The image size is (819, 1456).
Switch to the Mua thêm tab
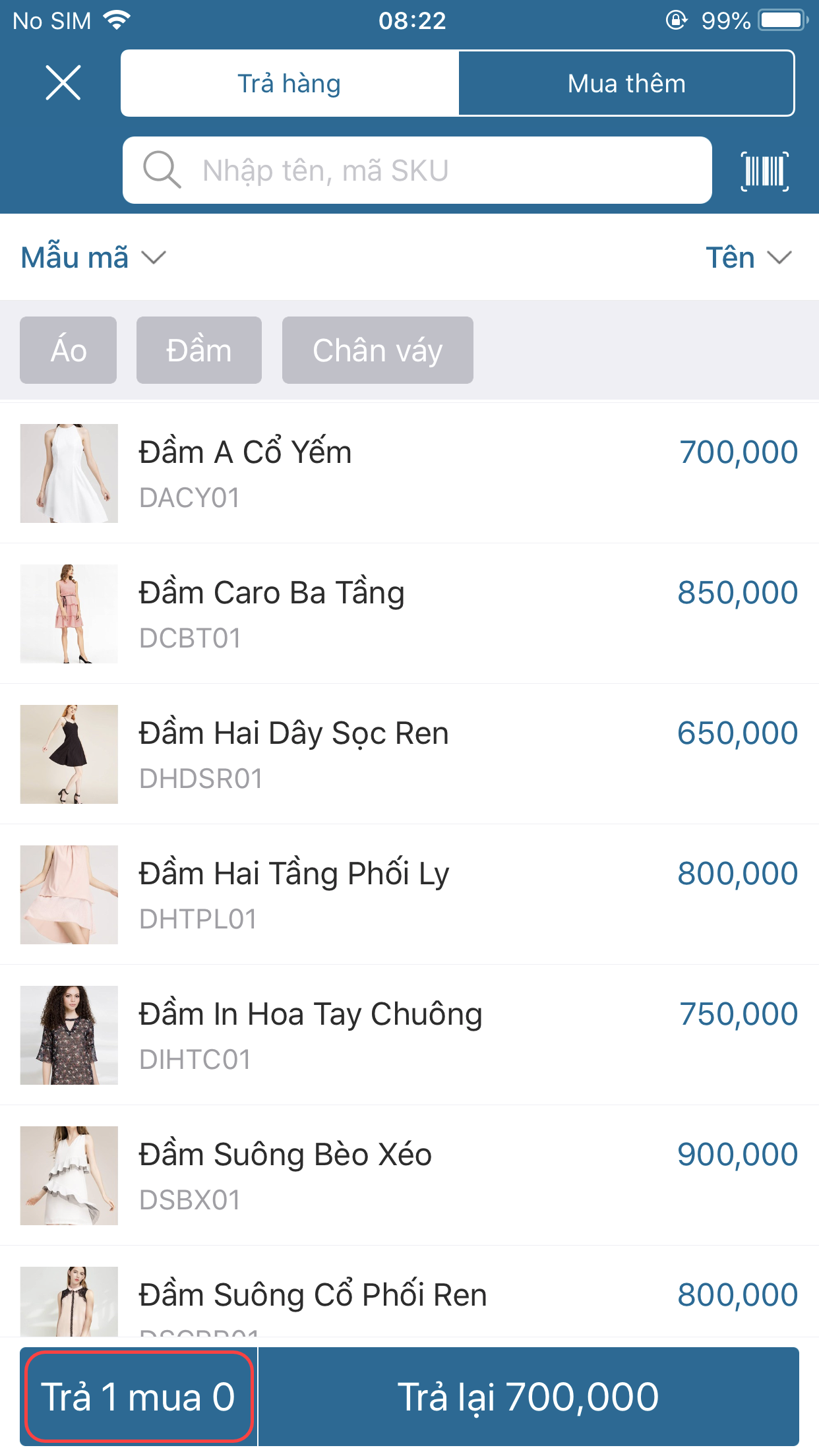point(626,84)
